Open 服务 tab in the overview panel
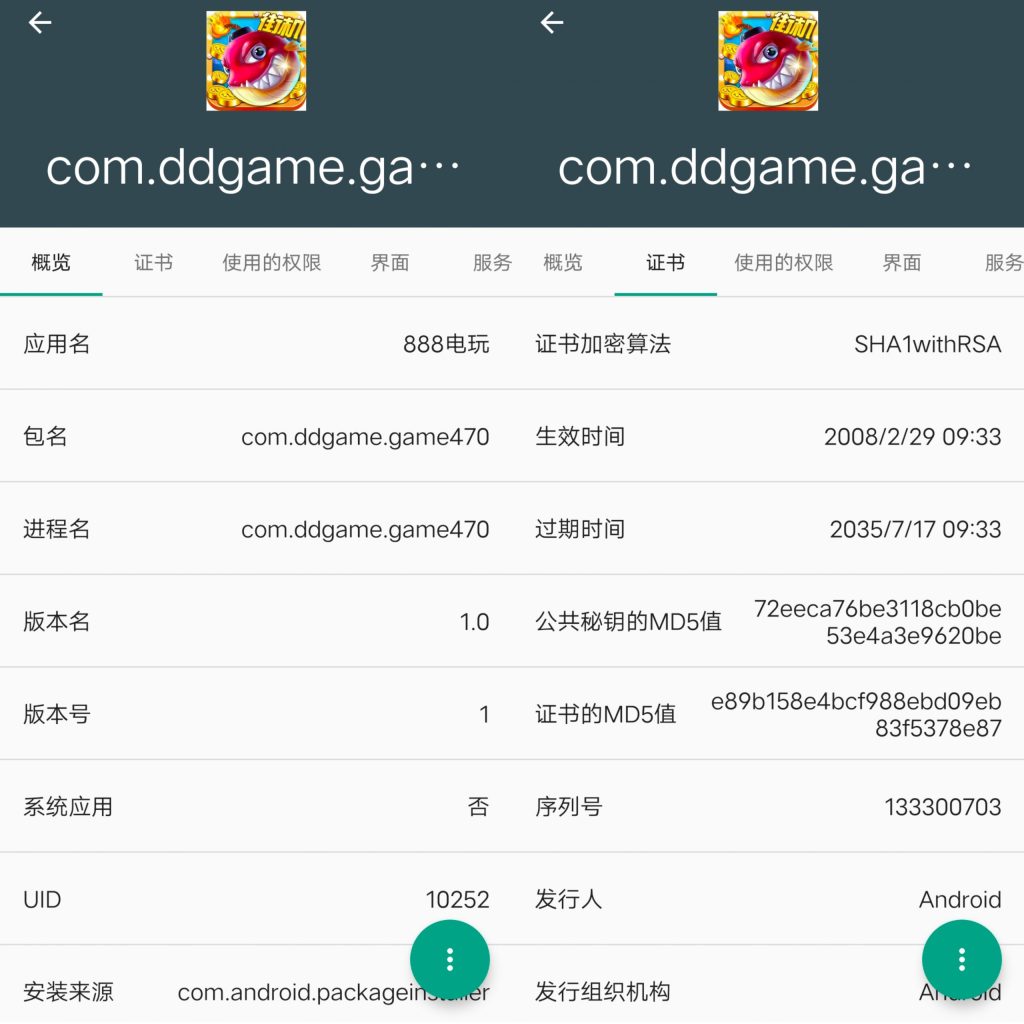 coord(492,263)
